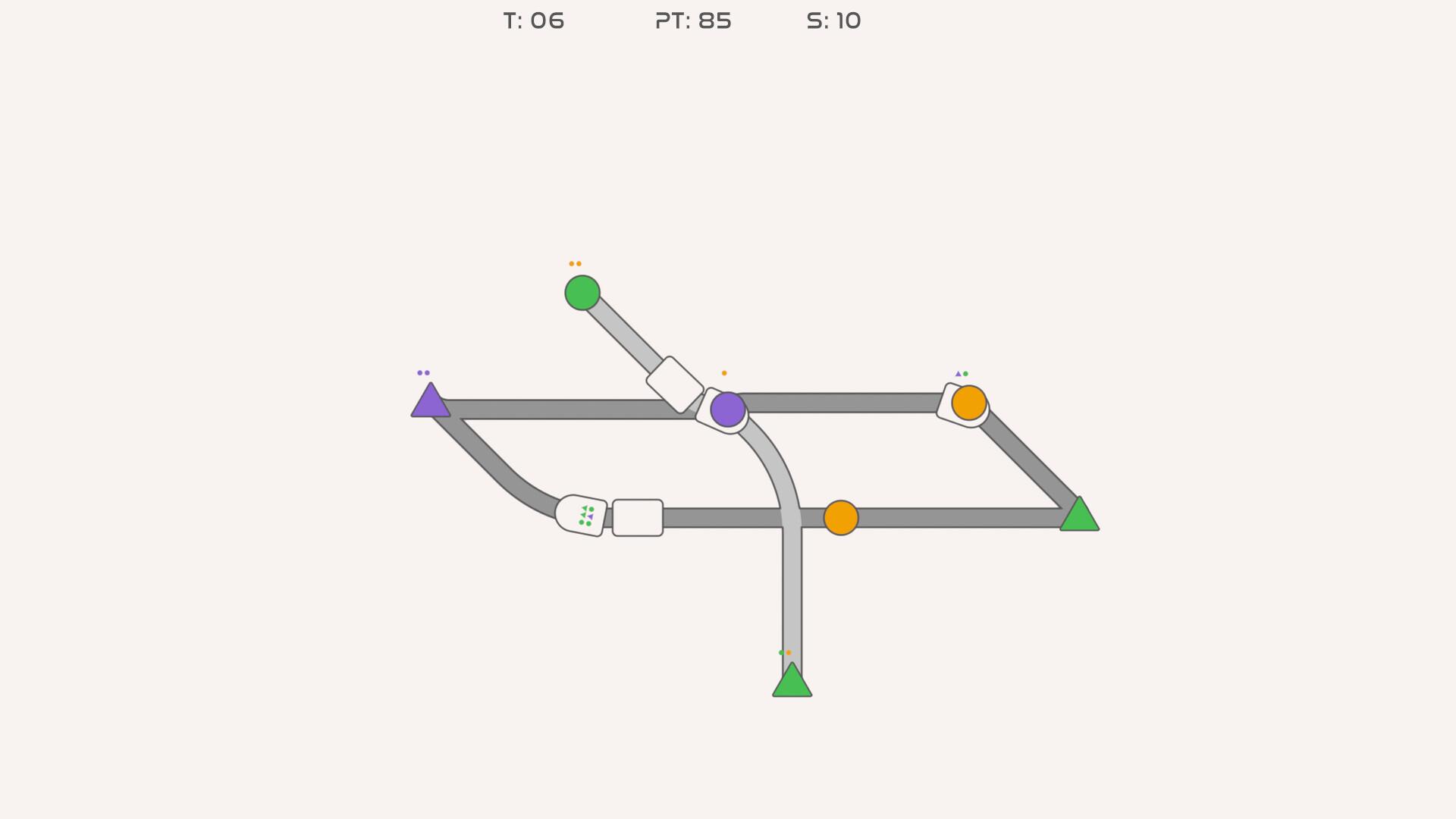This screenshot has height=819, width=1456.
Task: Tap the orange circle station with a docked train
Action: (x=968, y=403)
